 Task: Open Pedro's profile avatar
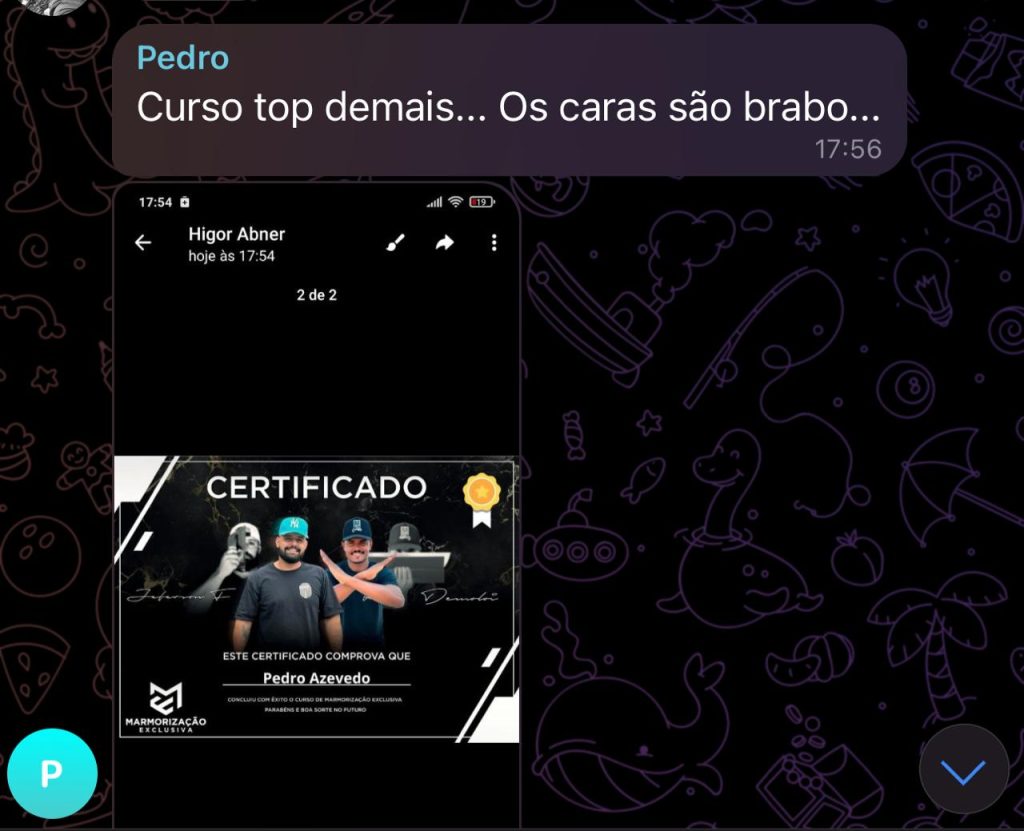(x=52, y=774)
